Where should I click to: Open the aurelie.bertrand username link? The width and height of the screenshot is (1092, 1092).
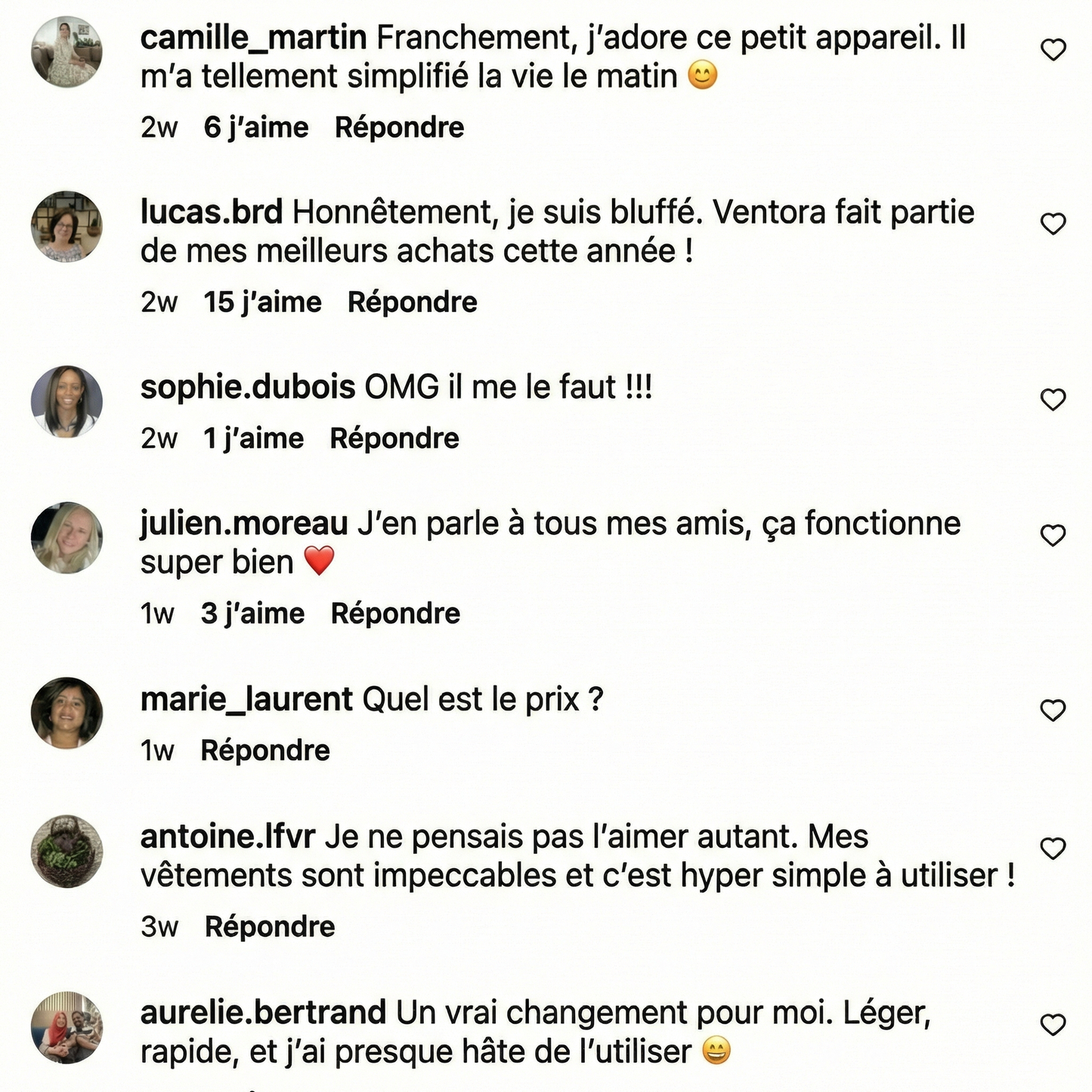263,1013
